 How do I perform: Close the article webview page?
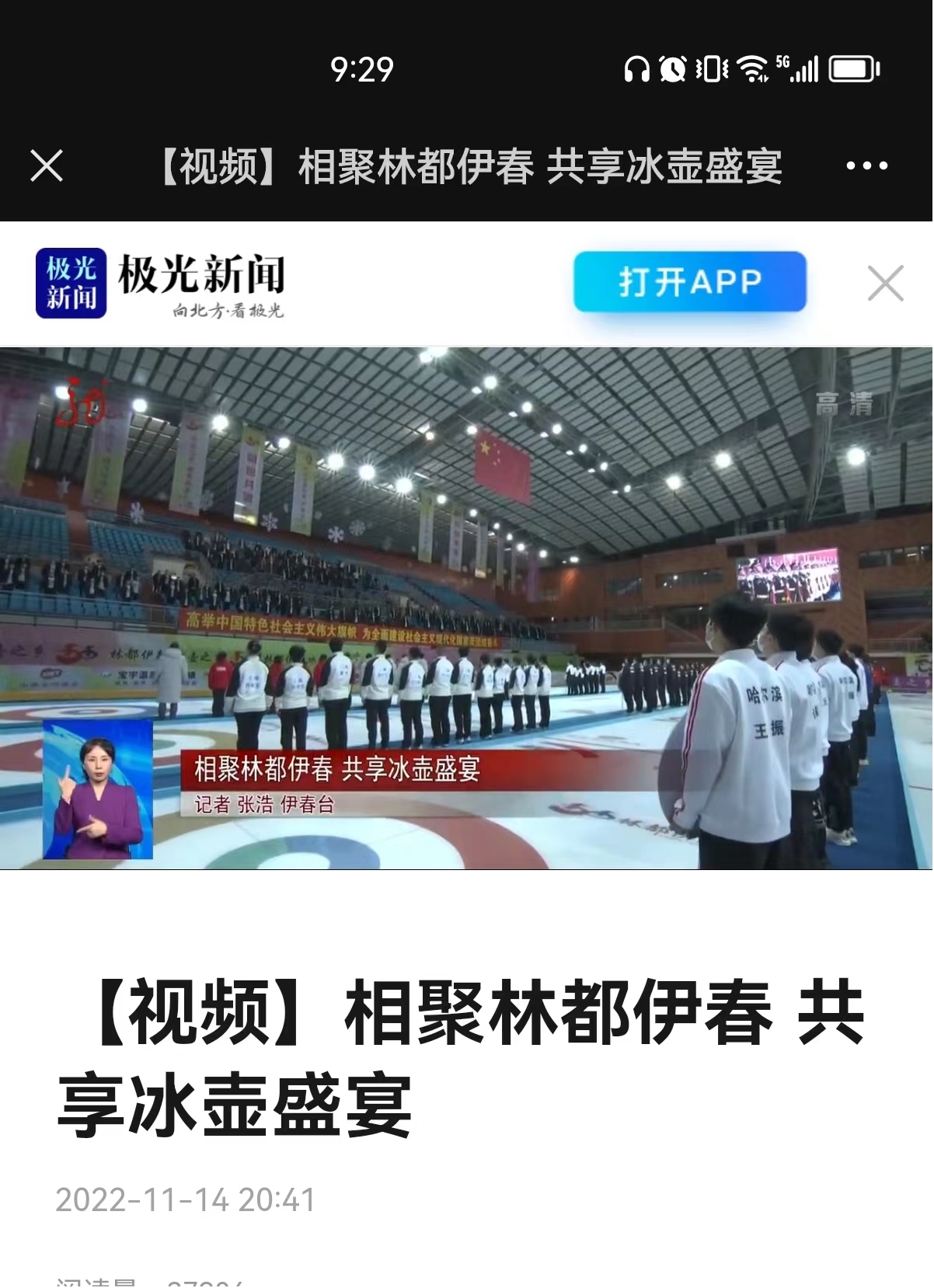47,166
